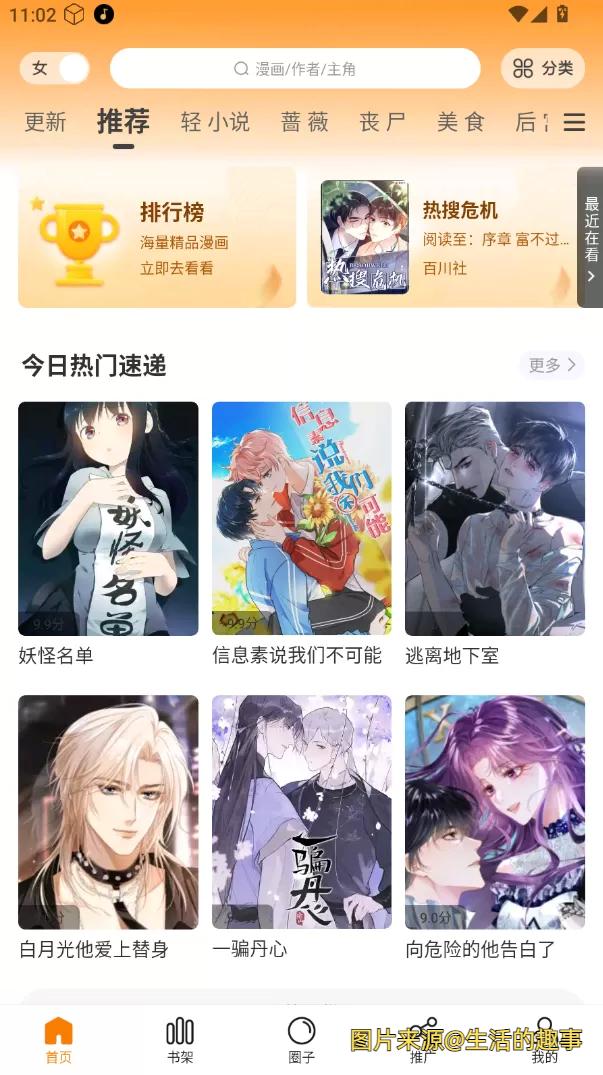603x1075 pixels.
Task: Open the comic 逃离地下室
Action: [494, 519]
